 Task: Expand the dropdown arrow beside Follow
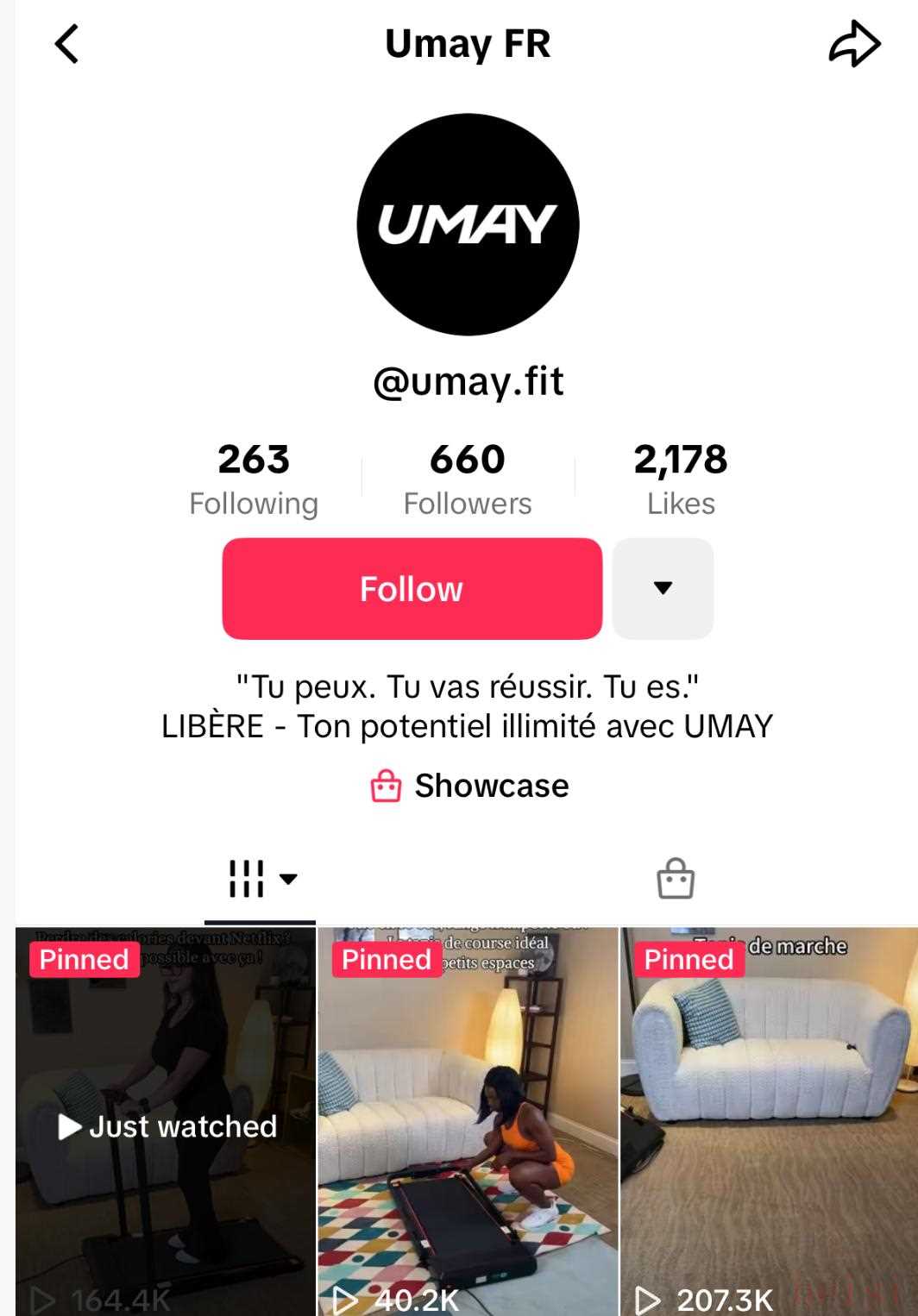[663, 589]
